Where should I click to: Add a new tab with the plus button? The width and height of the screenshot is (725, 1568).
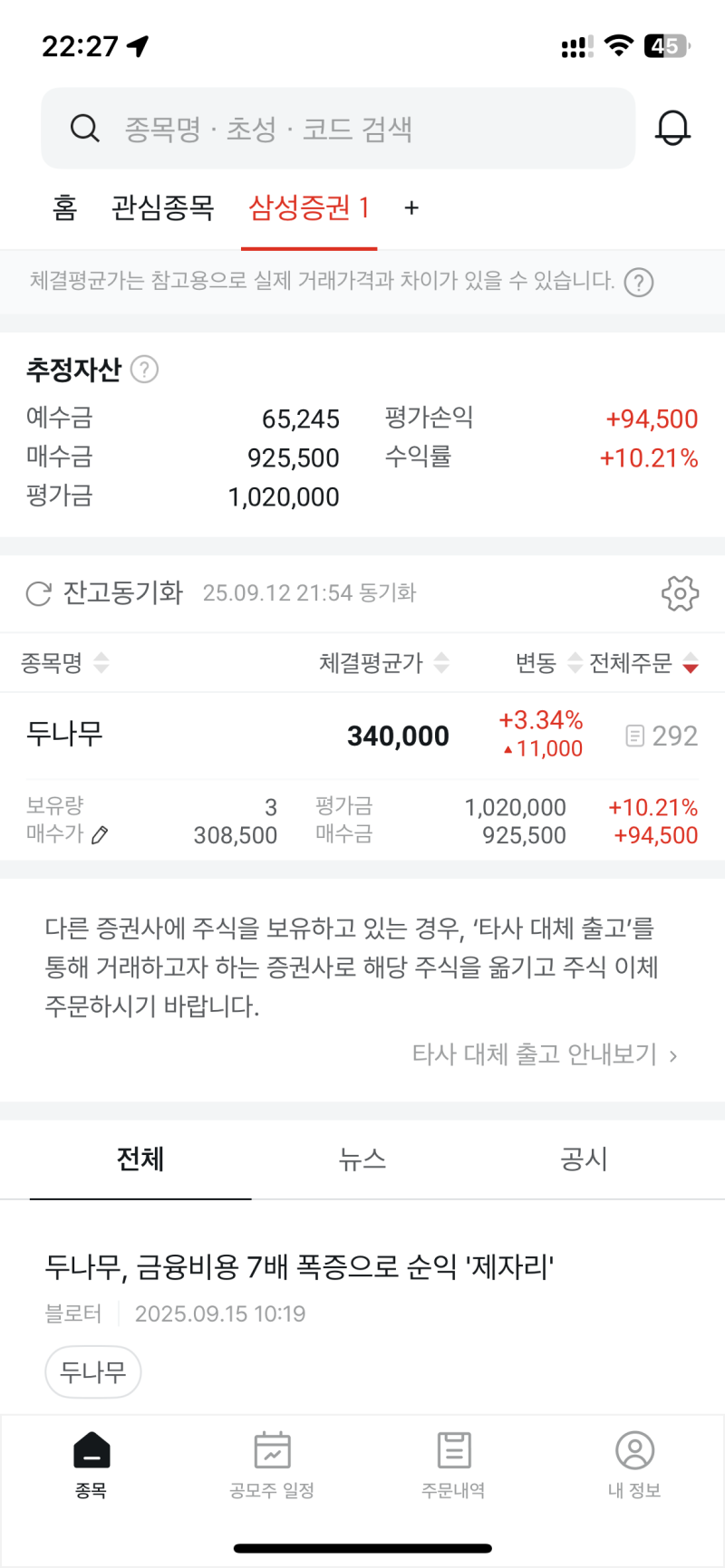point(411,207)
